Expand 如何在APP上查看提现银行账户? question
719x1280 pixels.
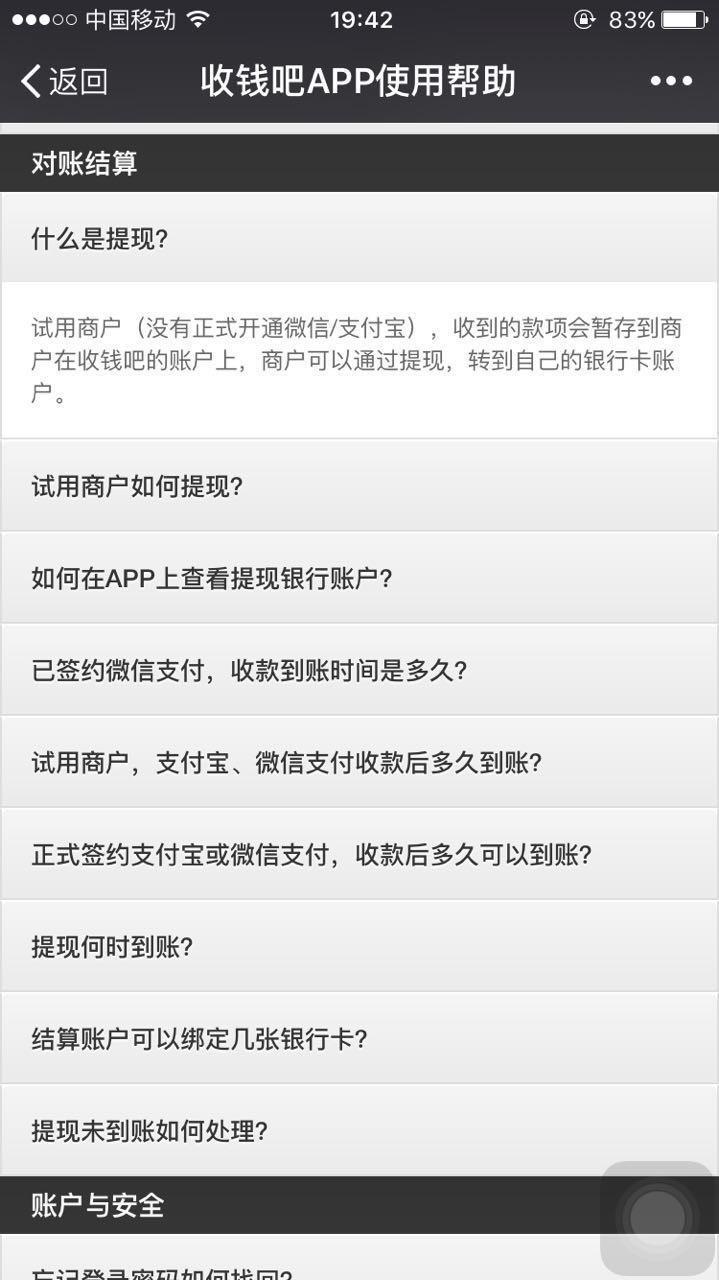[359, 578]
